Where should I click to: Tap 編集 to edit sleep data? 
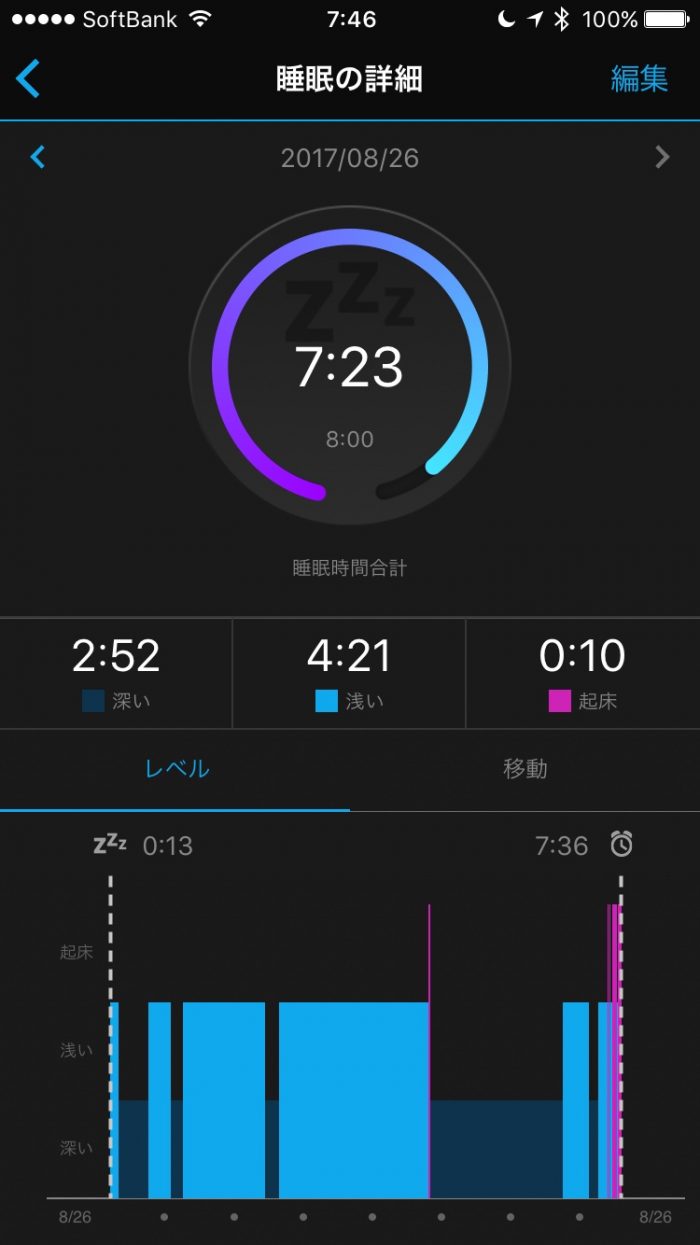coord(639,79)
